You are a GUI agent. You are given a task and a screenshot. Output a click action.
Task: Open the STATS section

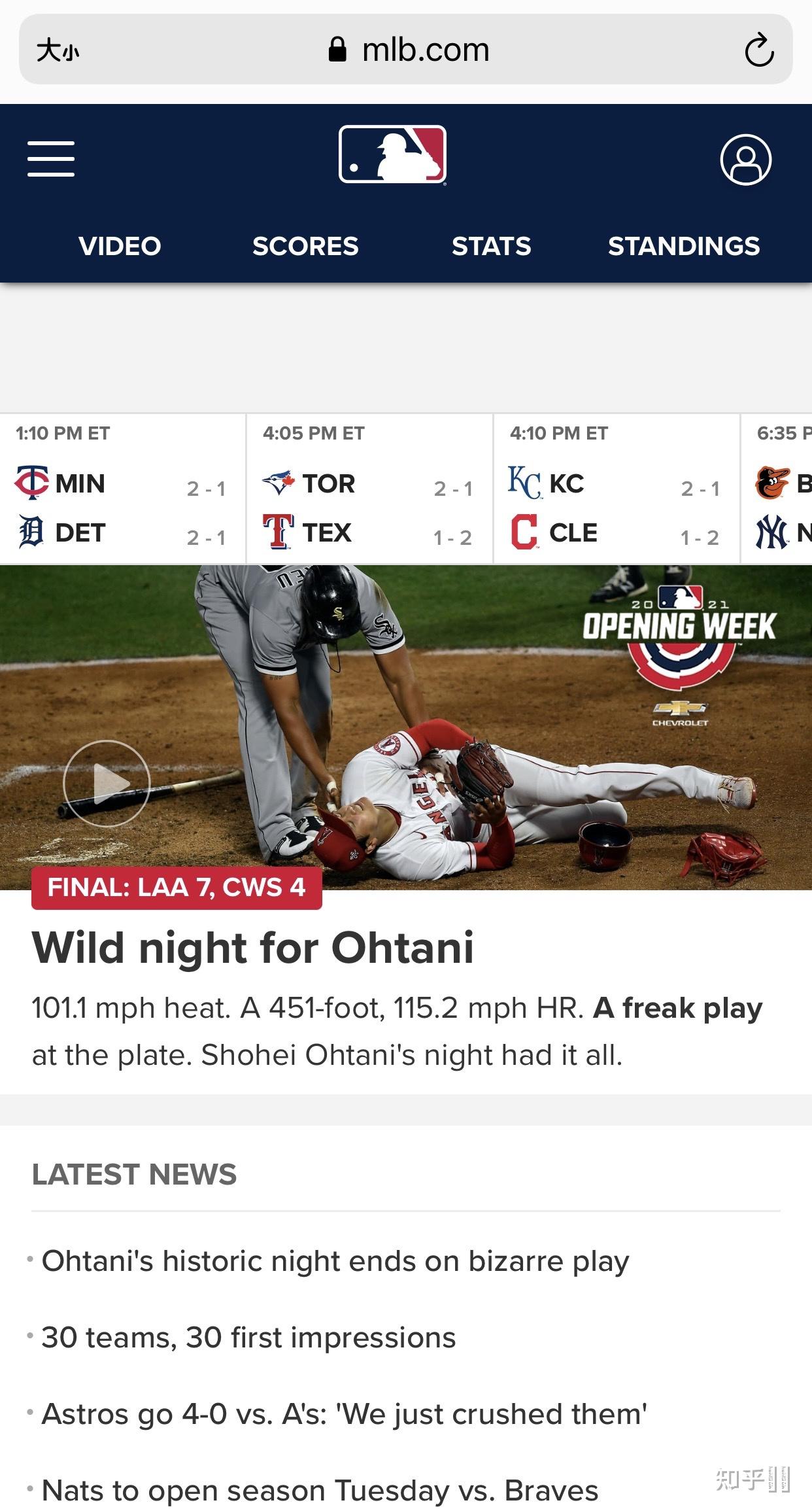pos(491,246)
